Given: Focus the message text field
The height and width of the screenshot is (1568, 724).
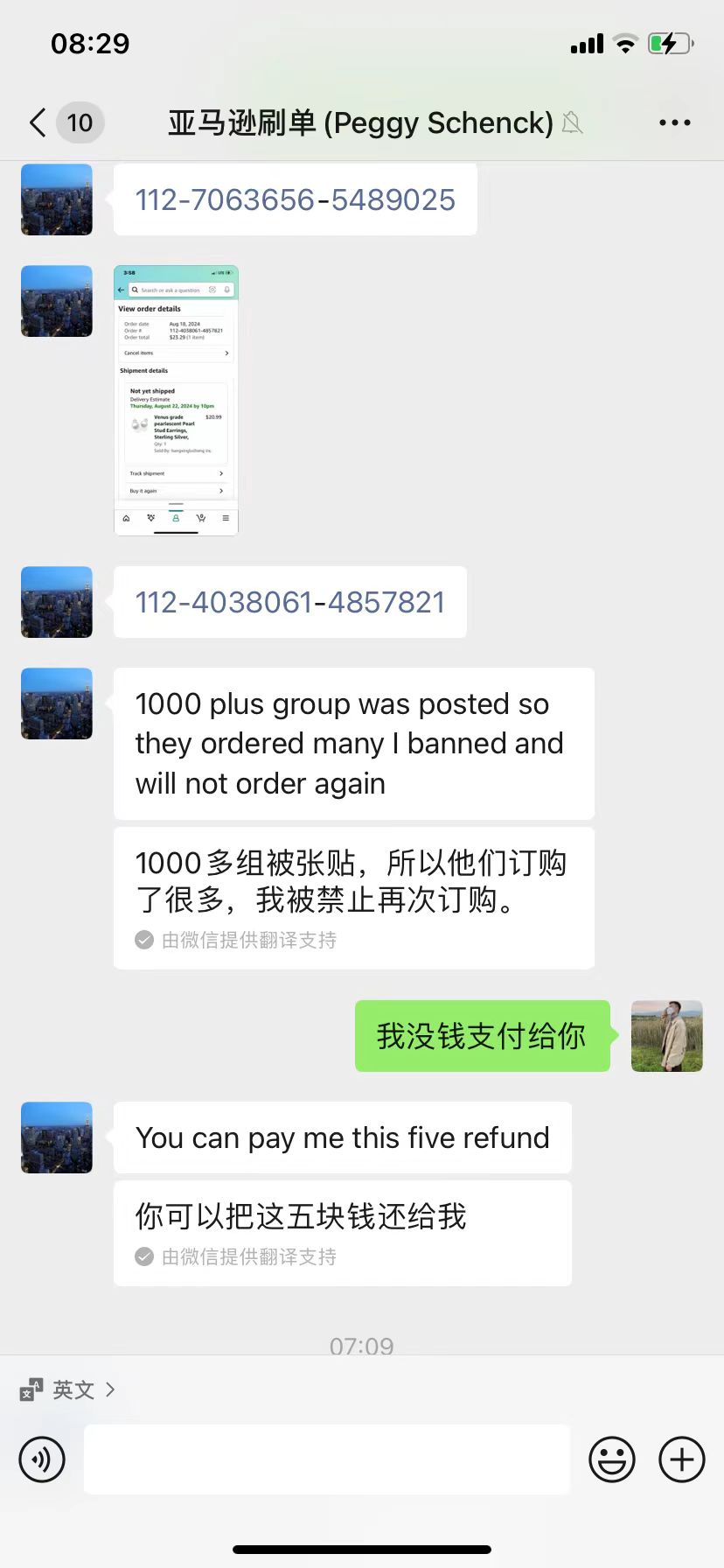Looking at the screenshot, I should (326, 1459).
